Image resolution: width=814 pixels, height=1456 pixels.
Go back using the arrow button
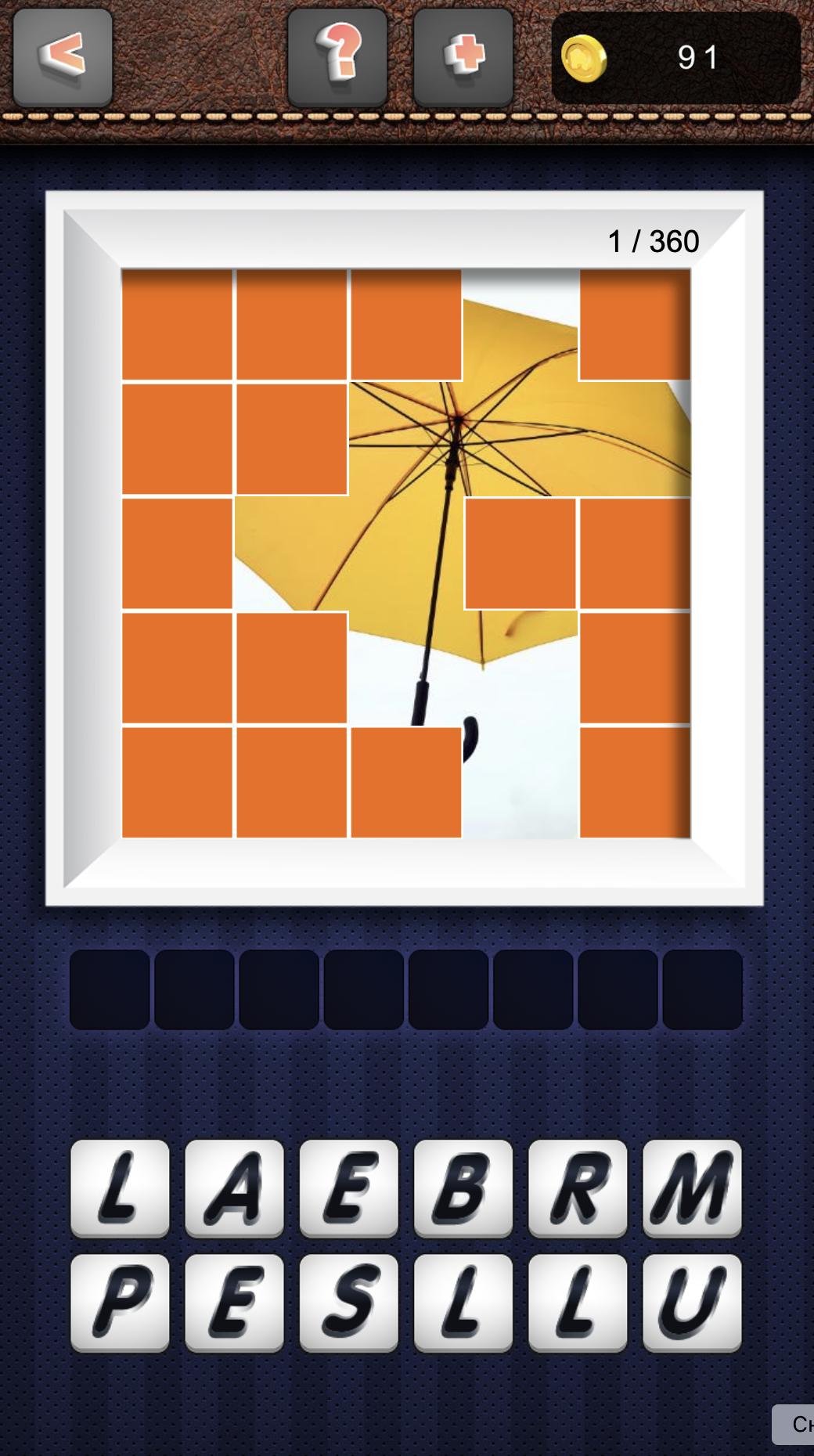pyautogui.click(x=63, y=57)
